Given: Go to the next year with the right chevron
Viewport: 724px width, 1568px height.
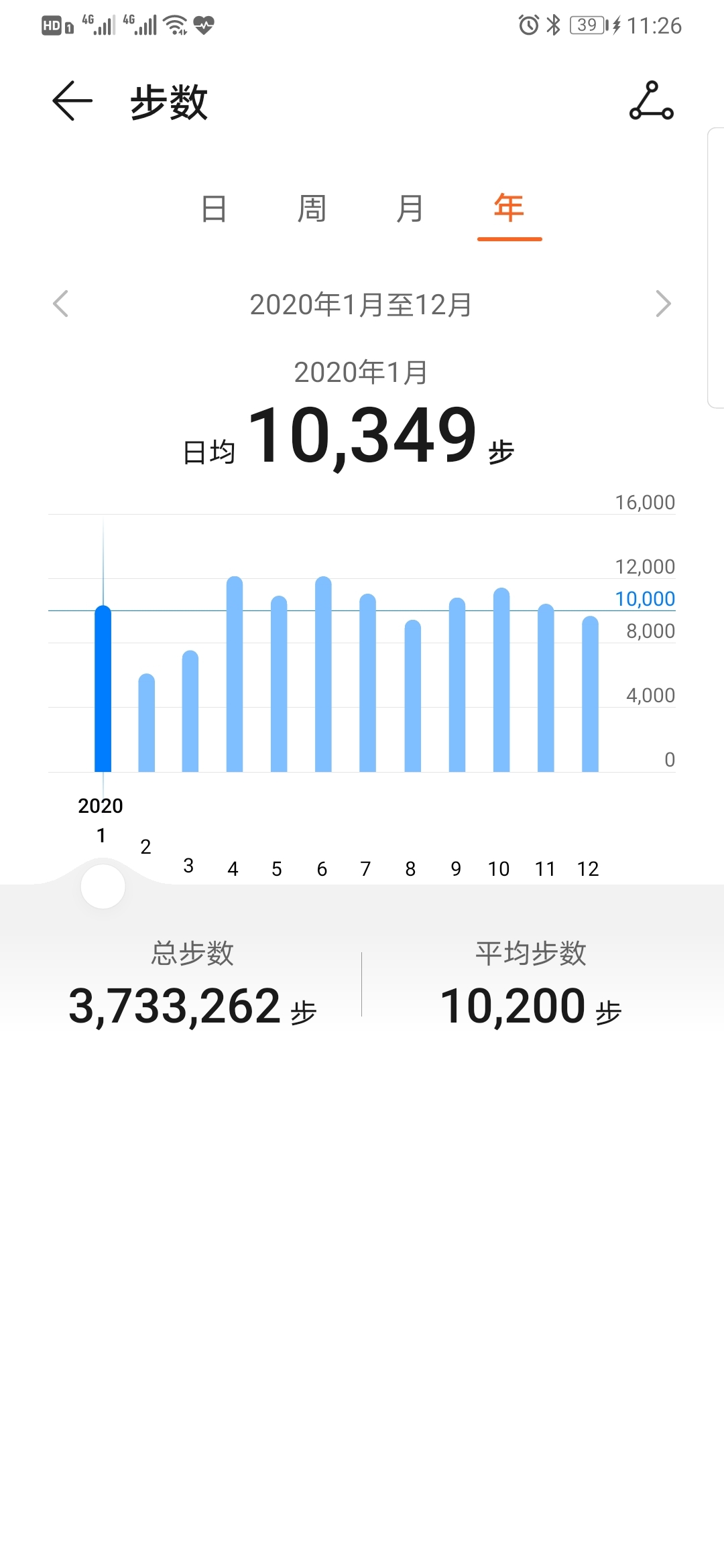Looking at the screenshot, I should [x=663, y=304].
